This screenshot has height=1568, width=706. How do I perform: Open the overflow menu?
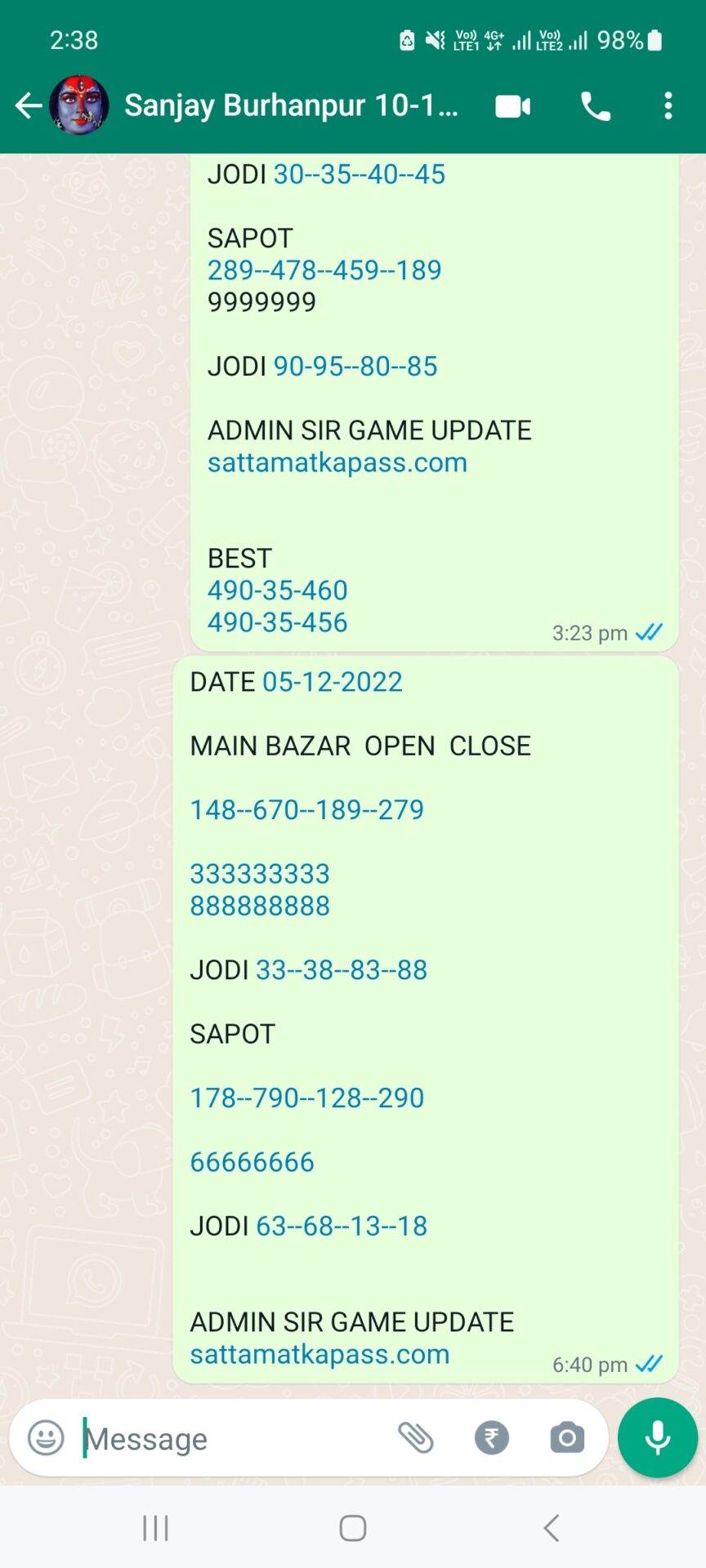[668, 106]
